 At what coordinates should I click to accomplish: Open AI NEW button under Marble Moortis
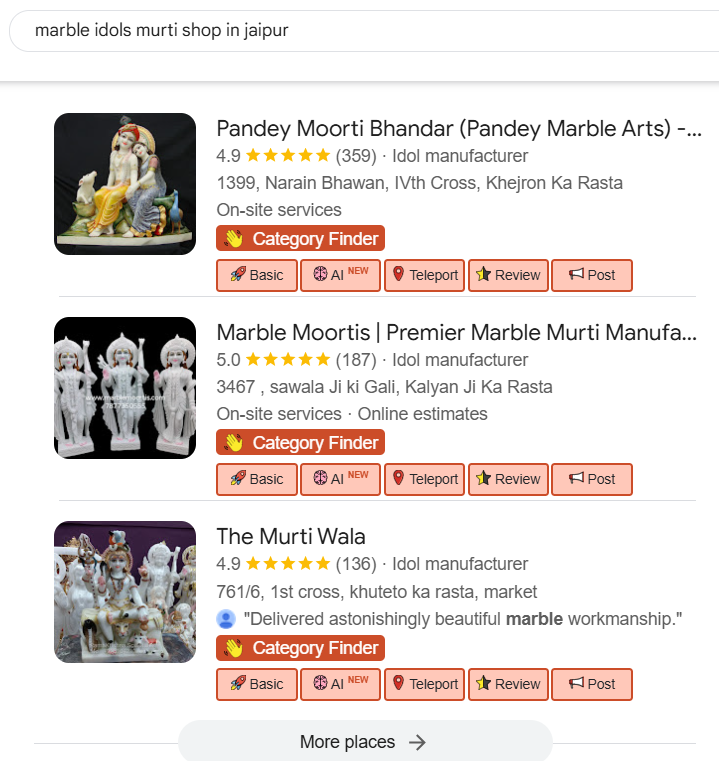click(x=340, y=479)
